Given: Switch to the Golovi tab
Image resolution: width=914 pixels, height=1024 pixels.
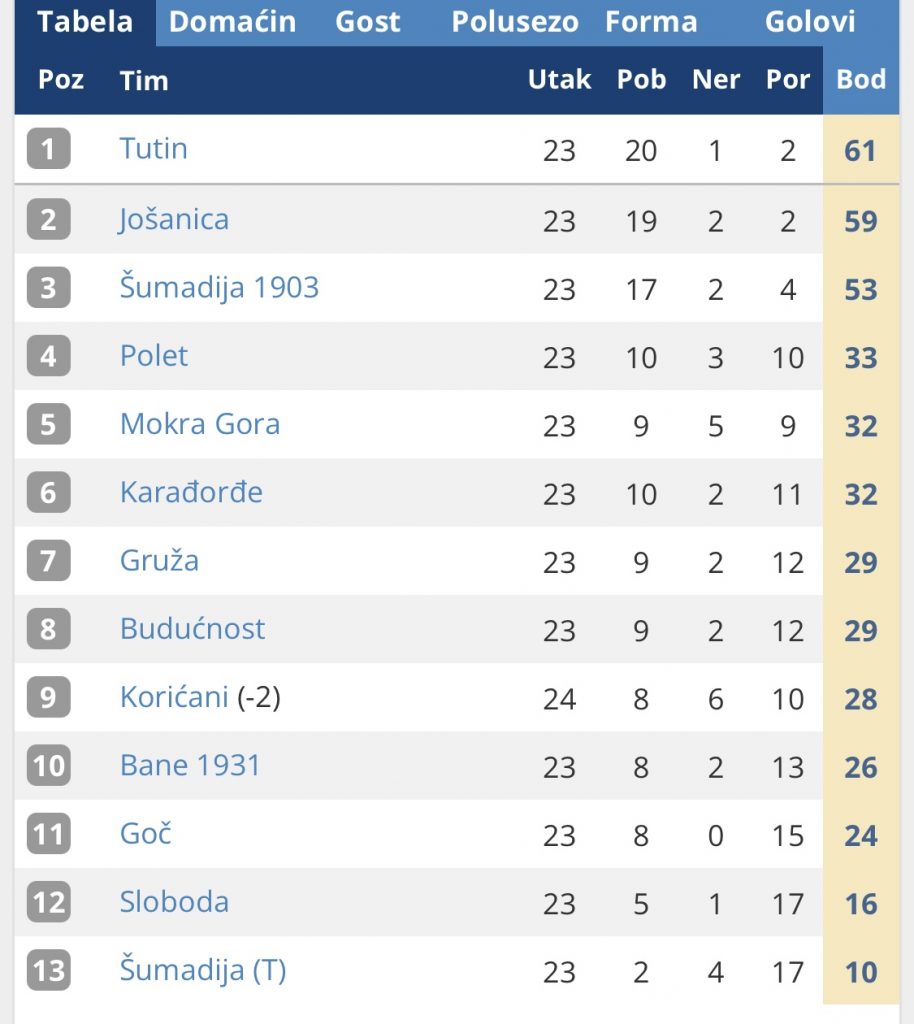Looking at the screenshot, I should [x=810, y=22].
